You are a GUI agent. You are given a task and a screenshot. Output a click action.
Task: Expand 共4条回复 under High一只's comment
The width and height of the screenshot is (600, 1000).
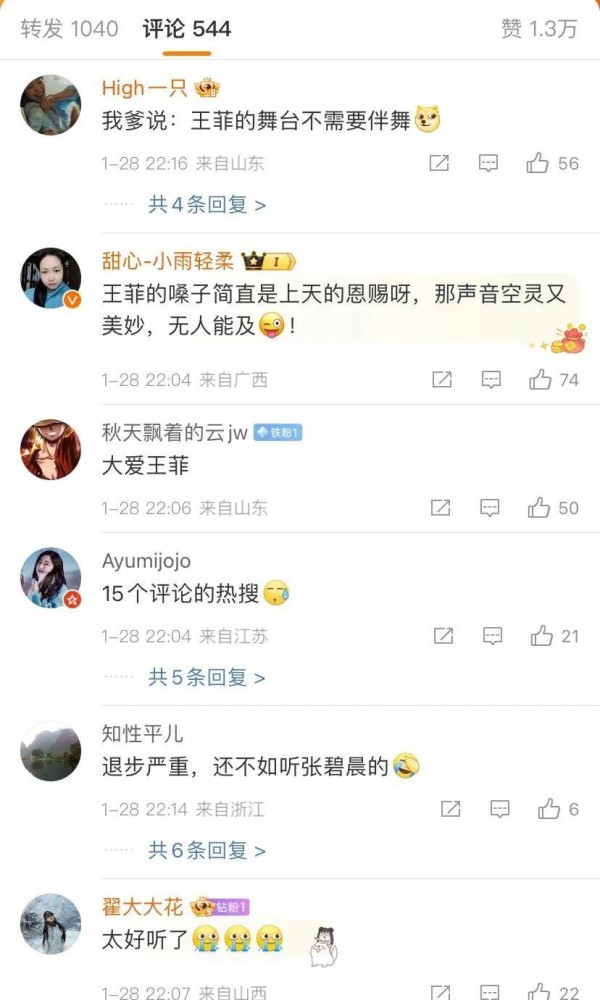pos(207,205)
